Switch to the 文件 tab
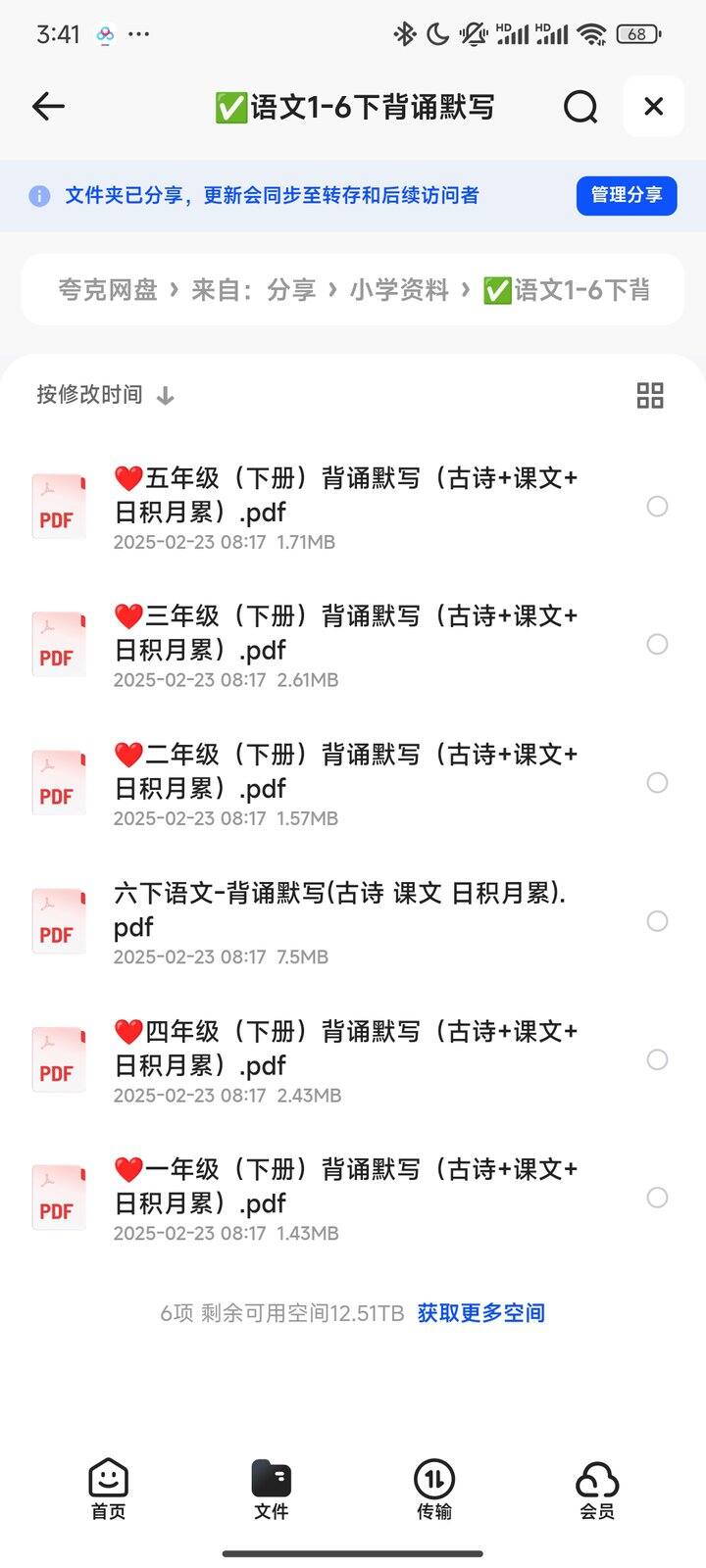This screenshot has width=706, height=1568. pos(272,1490)
